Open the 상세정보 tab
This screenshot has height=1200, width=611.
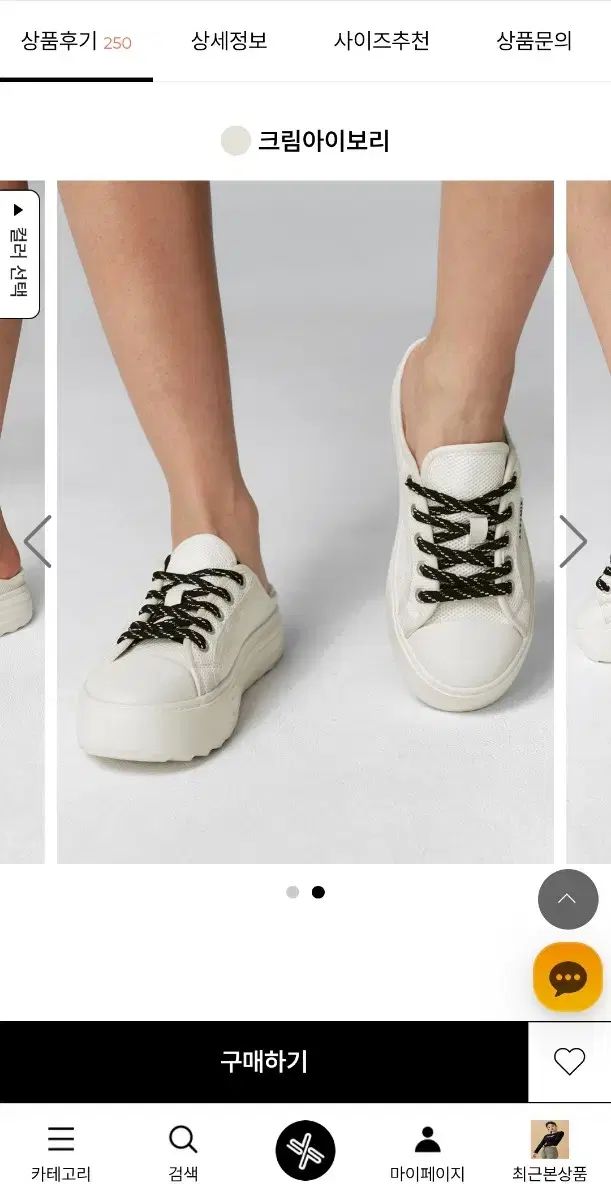click(229, 42)
